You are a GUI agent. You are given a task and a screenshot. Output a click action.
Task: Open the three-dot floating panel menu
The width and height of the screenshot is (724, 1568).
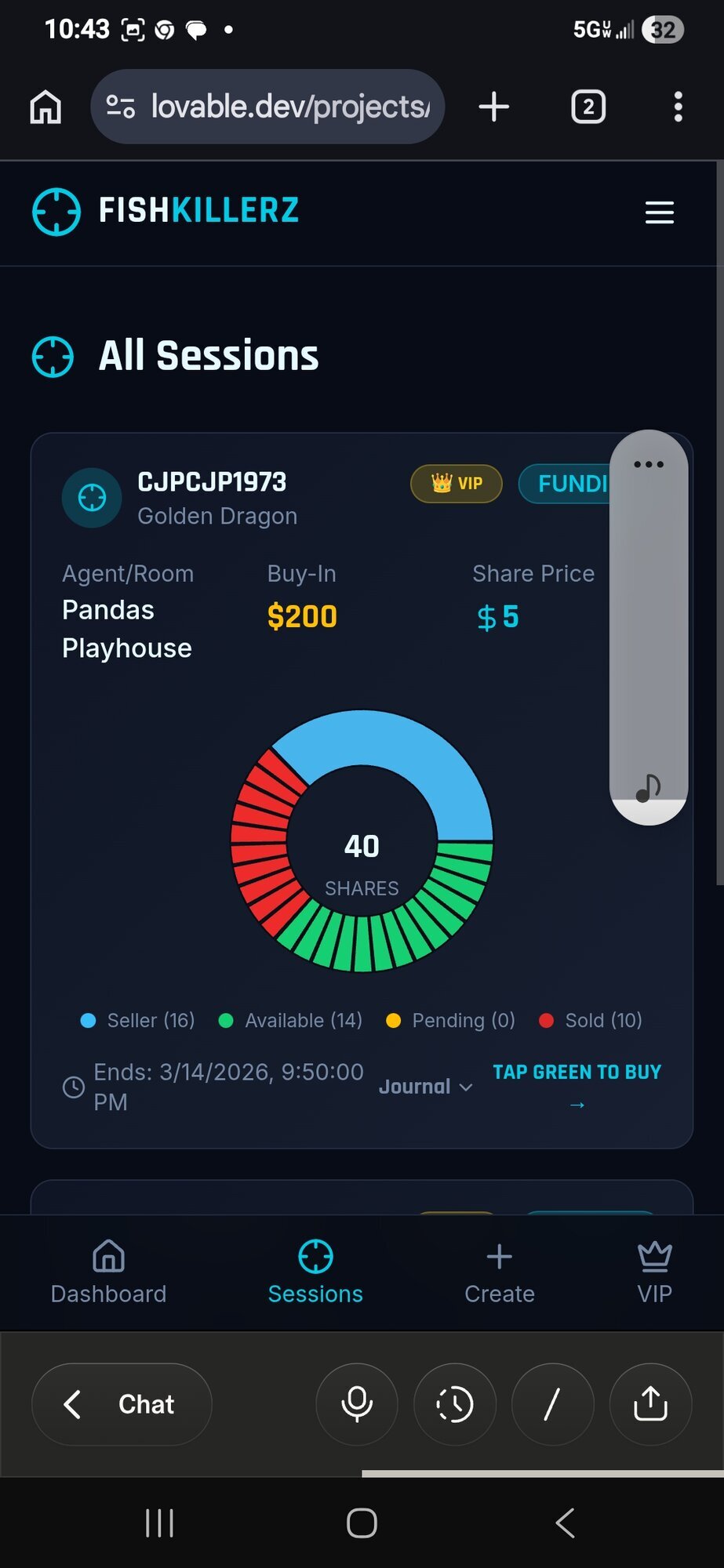pos(649,464)
